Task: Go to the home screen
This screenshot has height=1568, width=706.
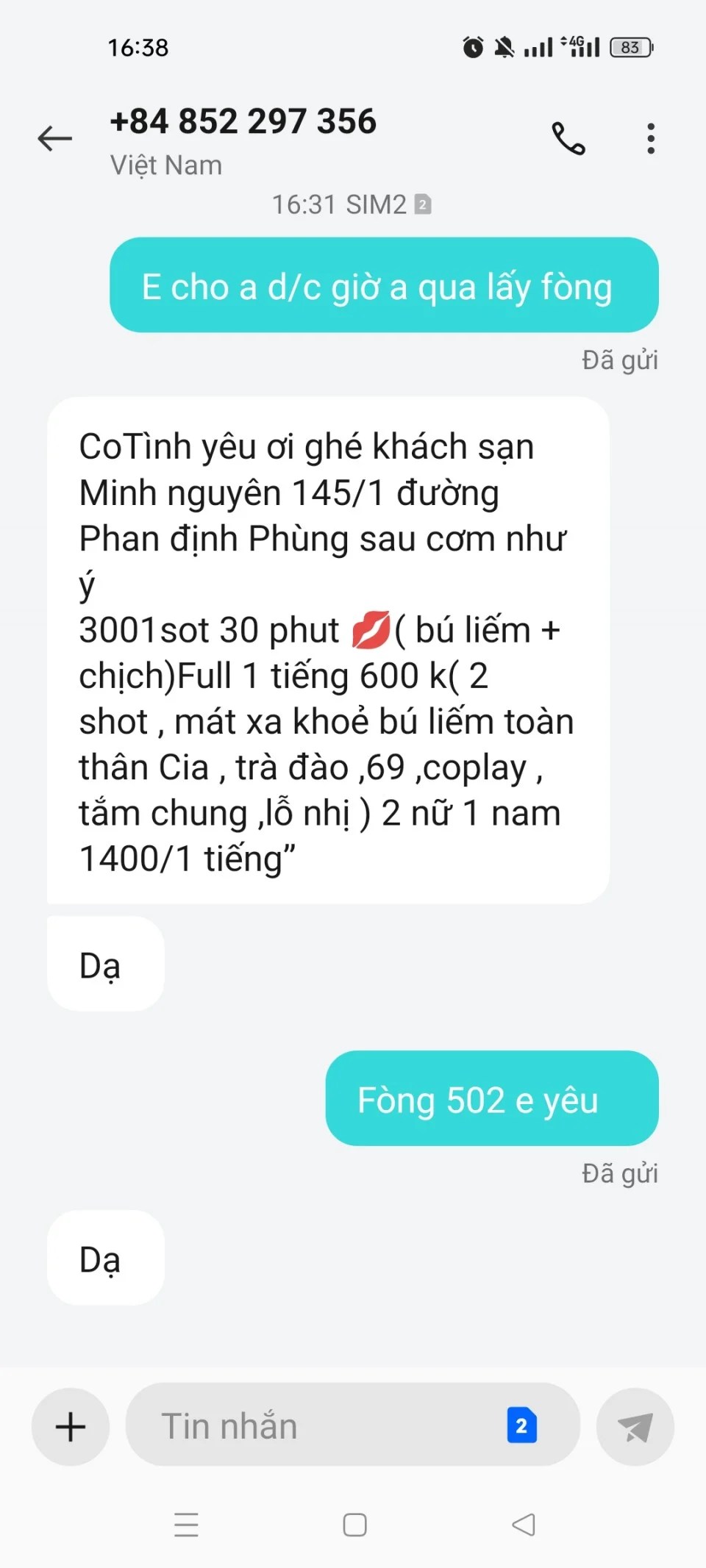Action: tap(354, 1525)
